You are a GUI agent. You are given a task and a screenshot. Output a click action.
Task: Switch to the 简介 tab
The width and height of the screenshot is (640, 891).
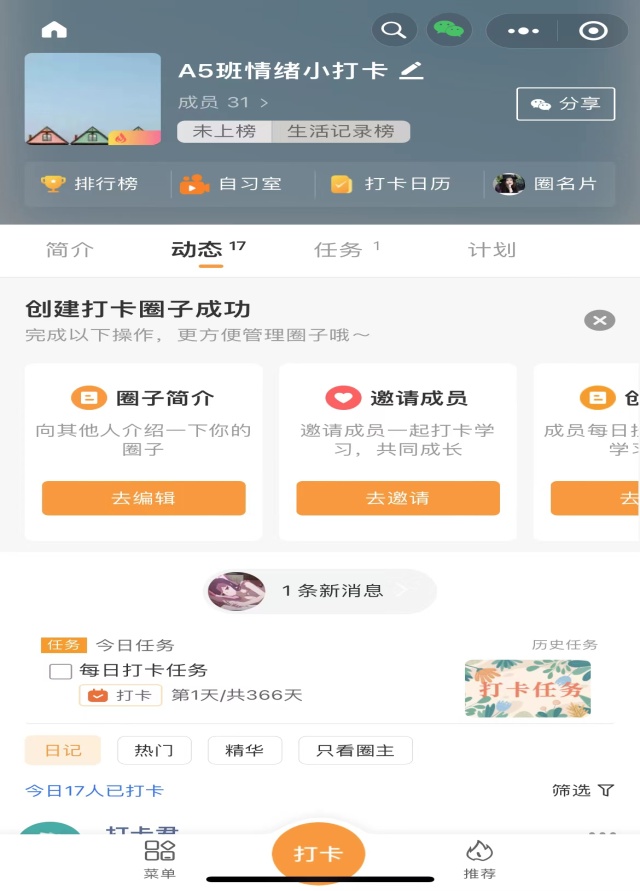pos(69,250)
